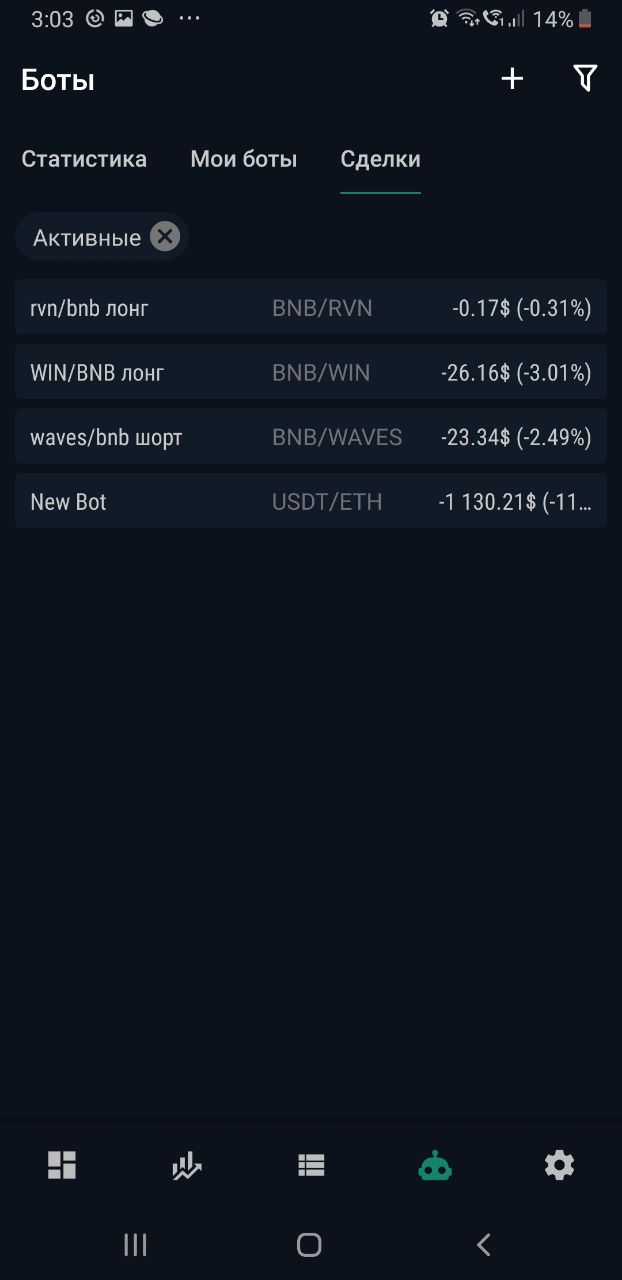Open settings from the gear tab
Screen dimensions: 622x1280
click(x=559, y=1165)
